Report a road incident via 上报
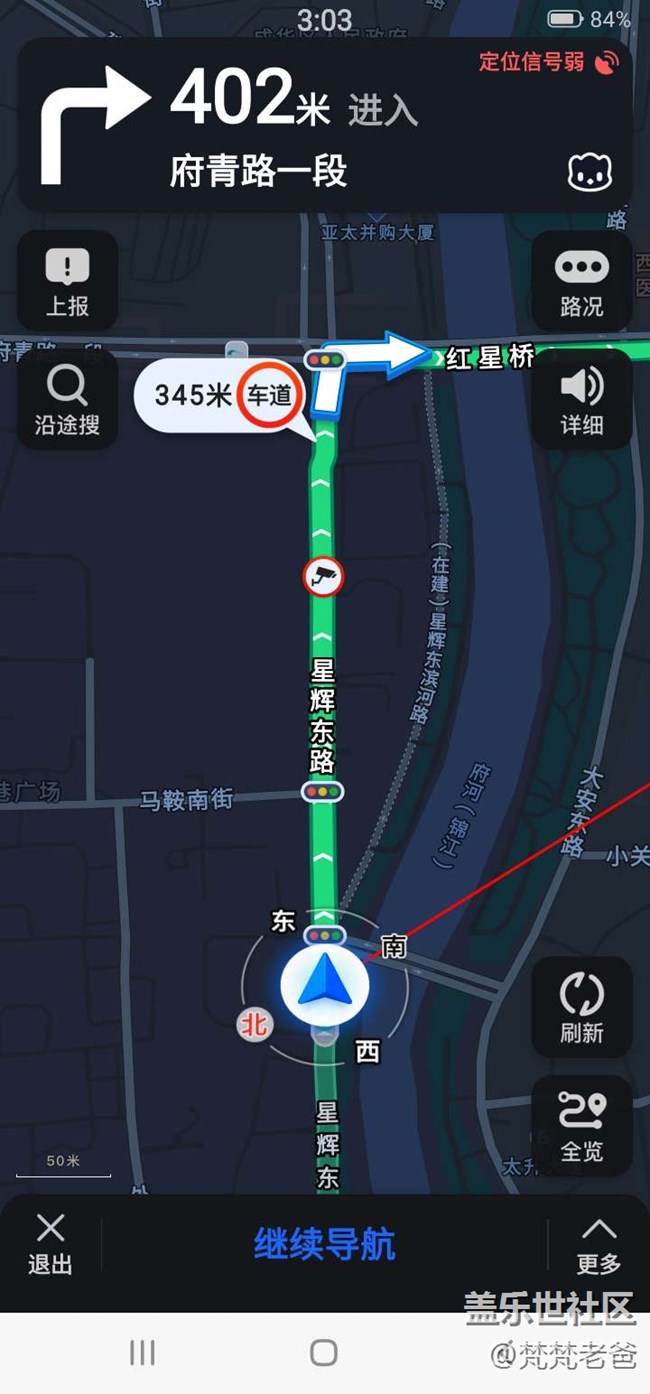This screenshot has height=1394, width=650. click(x=67, y=281)
